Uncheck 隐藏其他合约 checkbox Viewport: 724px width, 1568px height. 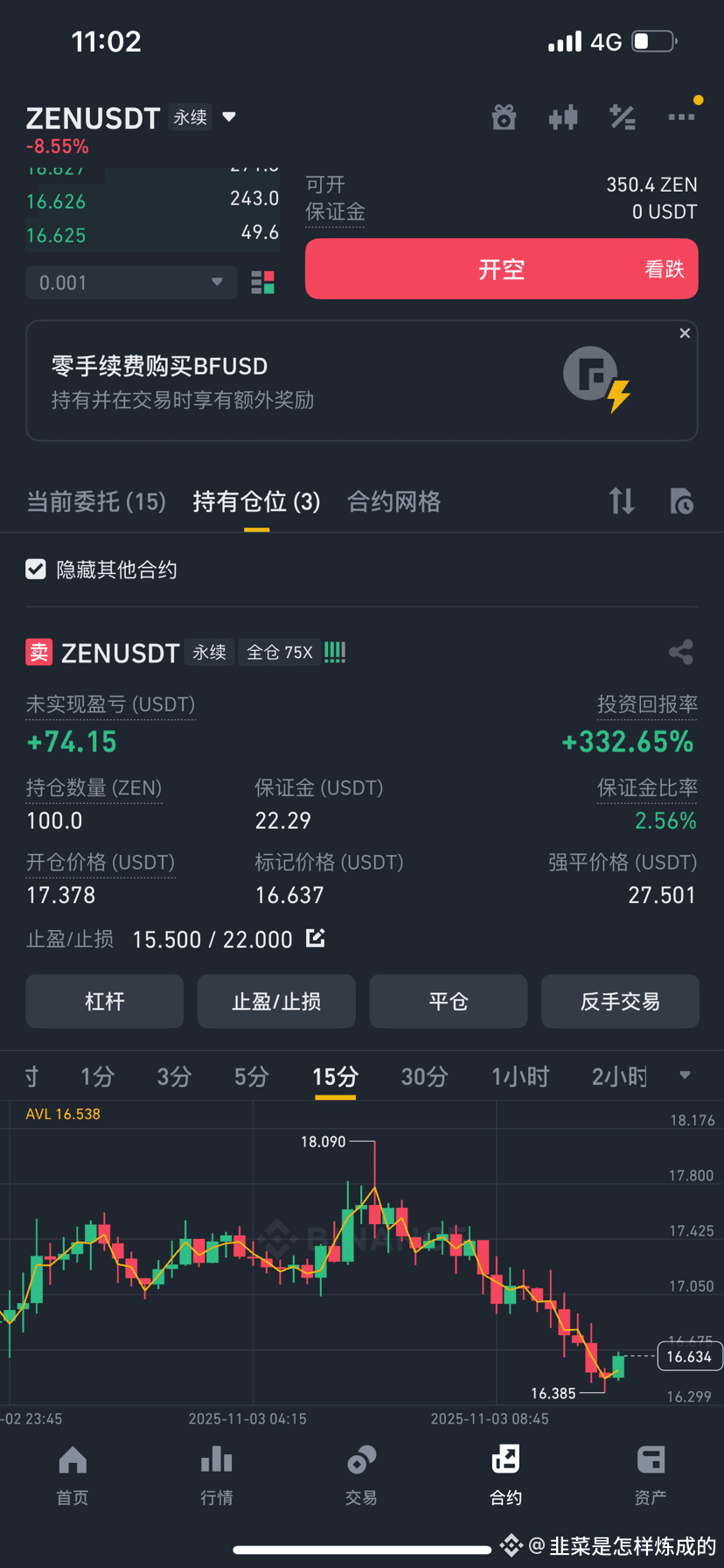click(x=36, y=570)
